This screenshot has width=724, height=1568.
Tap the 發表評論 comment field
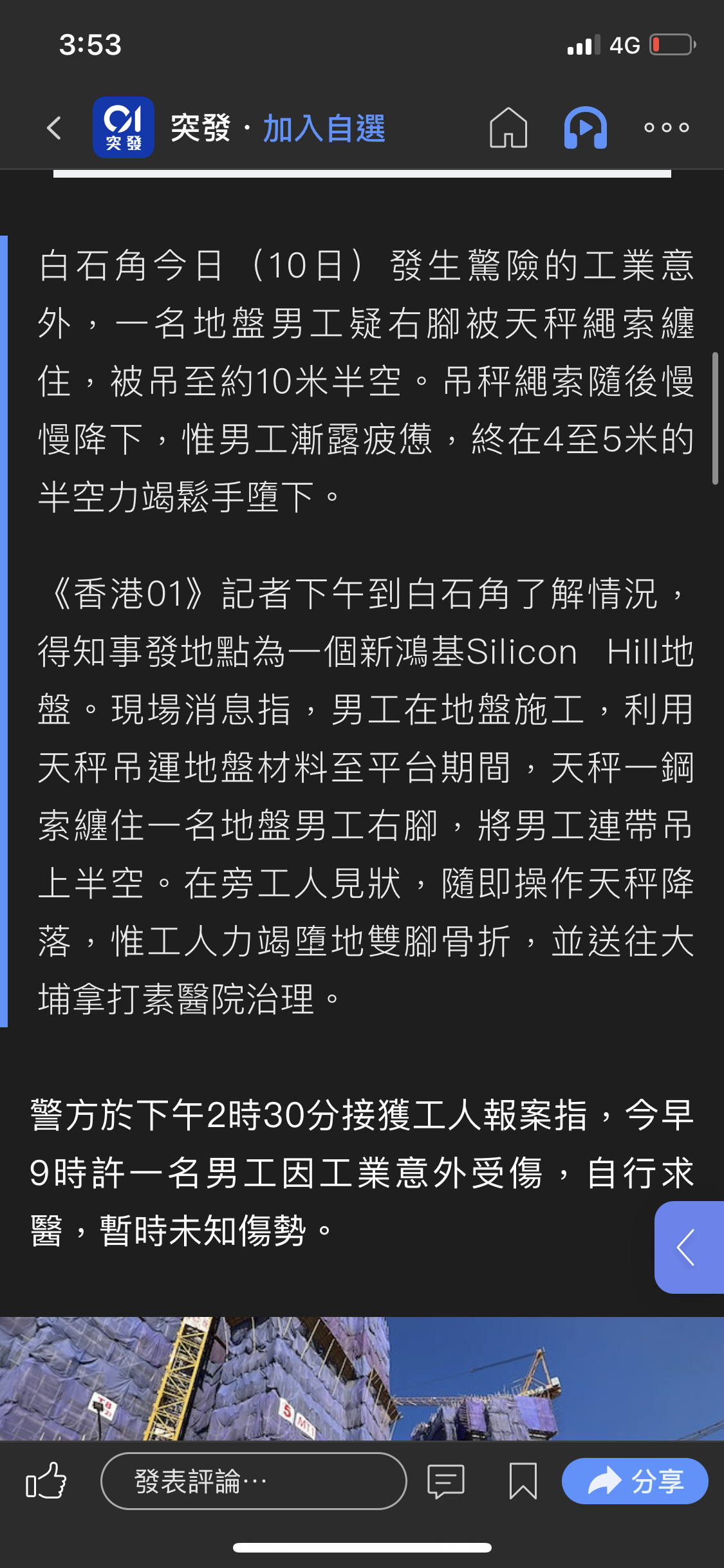(254, 1480)
